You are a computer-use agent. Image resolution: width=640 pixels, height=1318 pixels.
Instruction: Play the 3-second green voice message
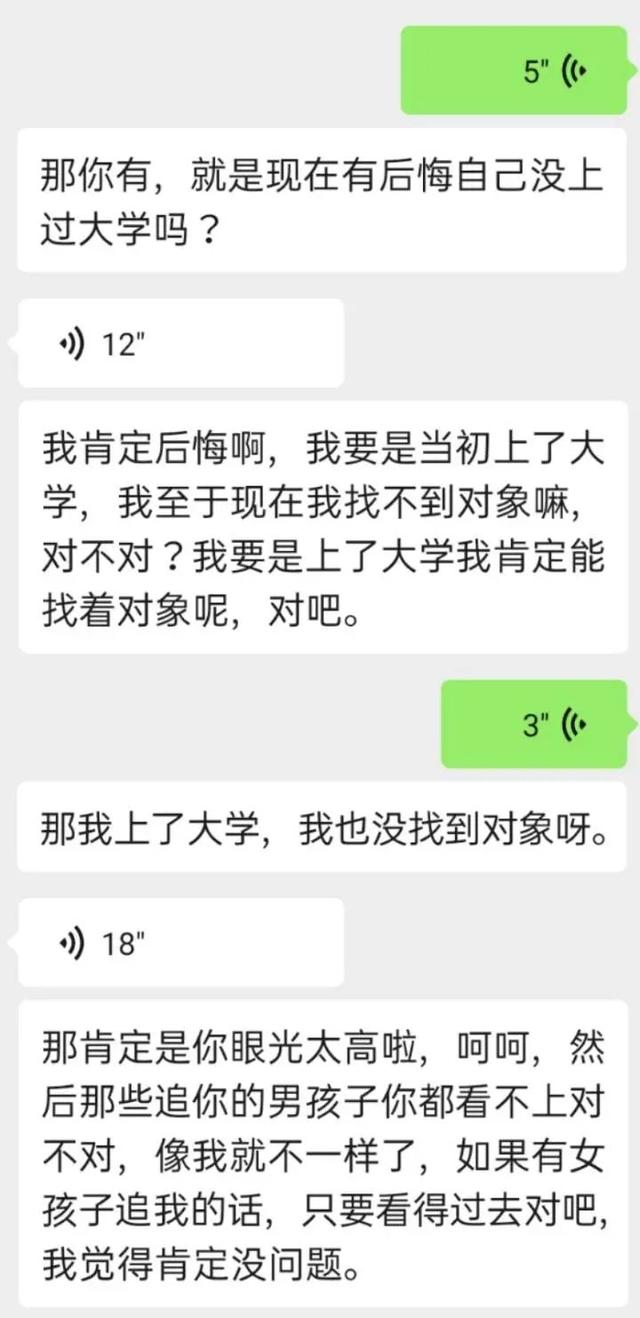pyautogui.click(x=533, y=724)
